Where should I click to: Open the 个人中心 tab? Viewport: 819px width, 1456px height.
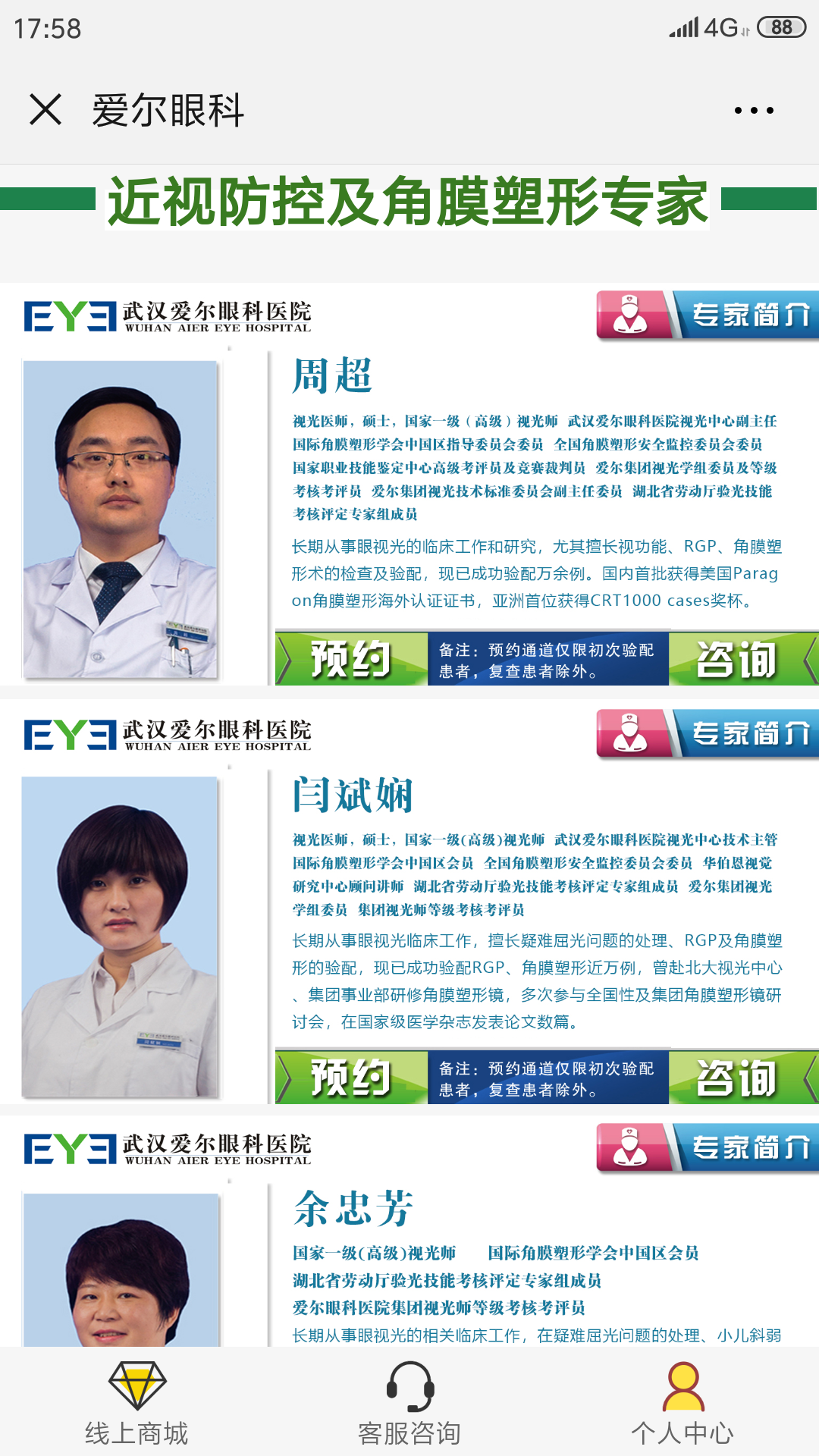(682, 1403)
